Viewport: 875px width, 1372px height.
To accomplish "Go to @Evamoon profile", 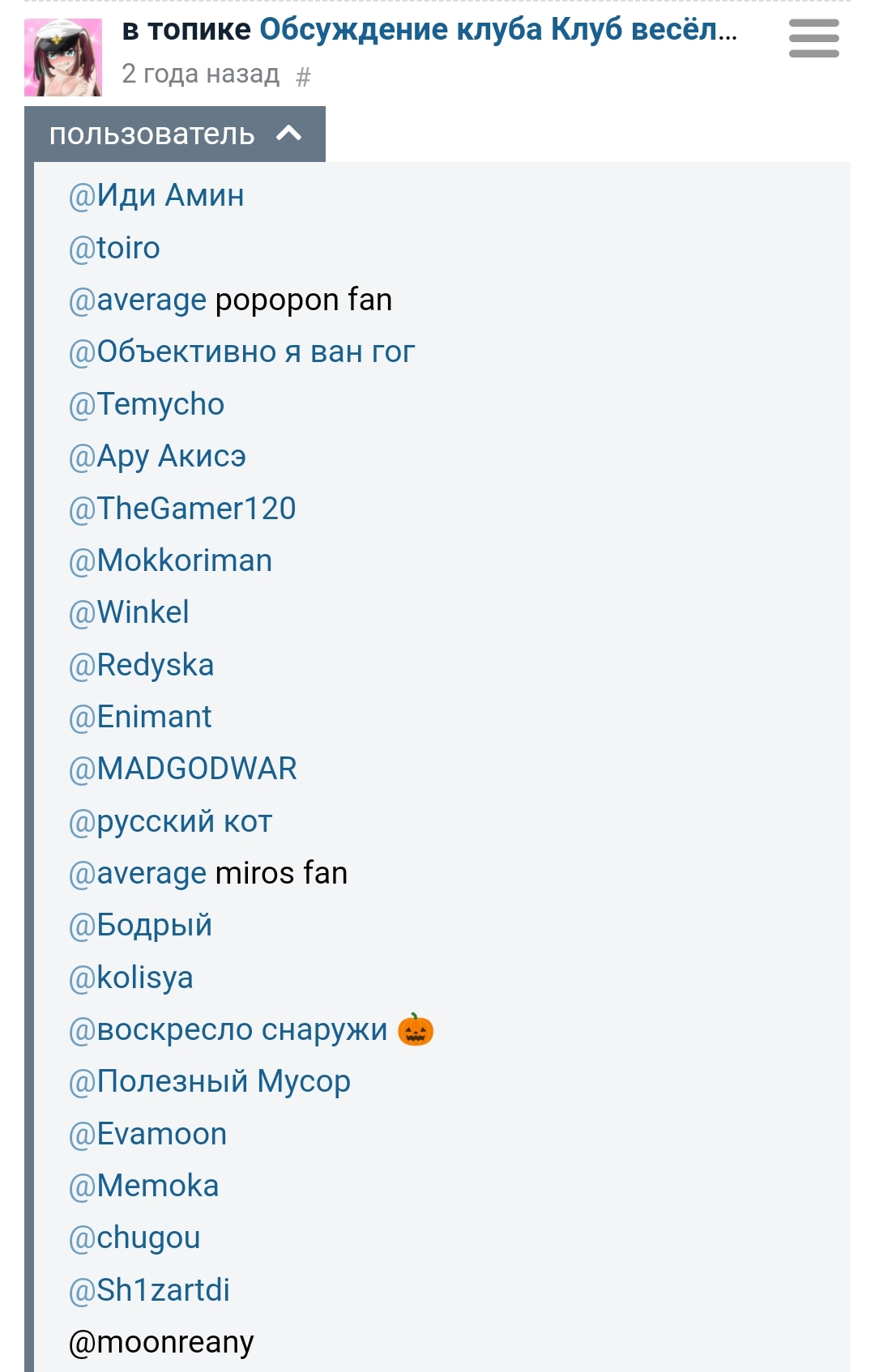I will (x=147, y=1134).
